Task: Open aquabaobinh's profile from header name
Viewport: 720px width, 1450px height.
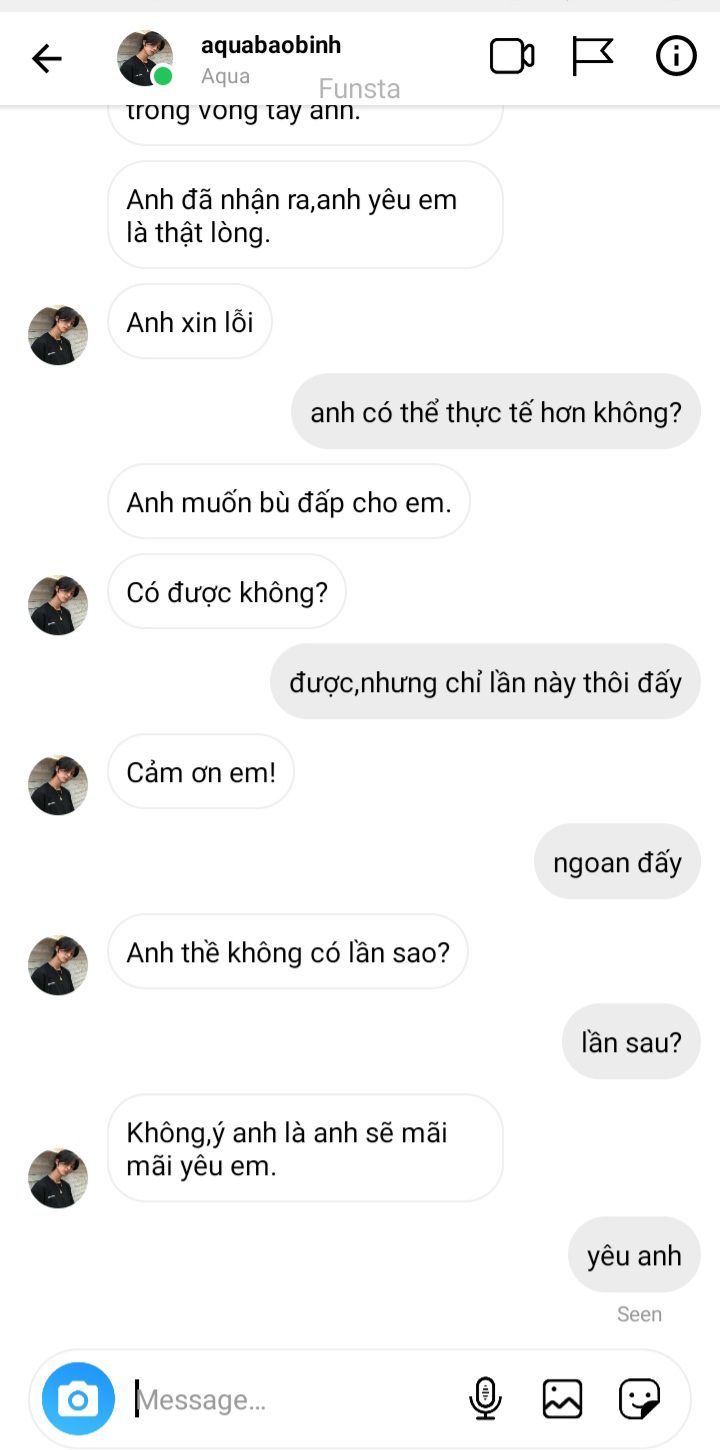Action: (271, 45)
